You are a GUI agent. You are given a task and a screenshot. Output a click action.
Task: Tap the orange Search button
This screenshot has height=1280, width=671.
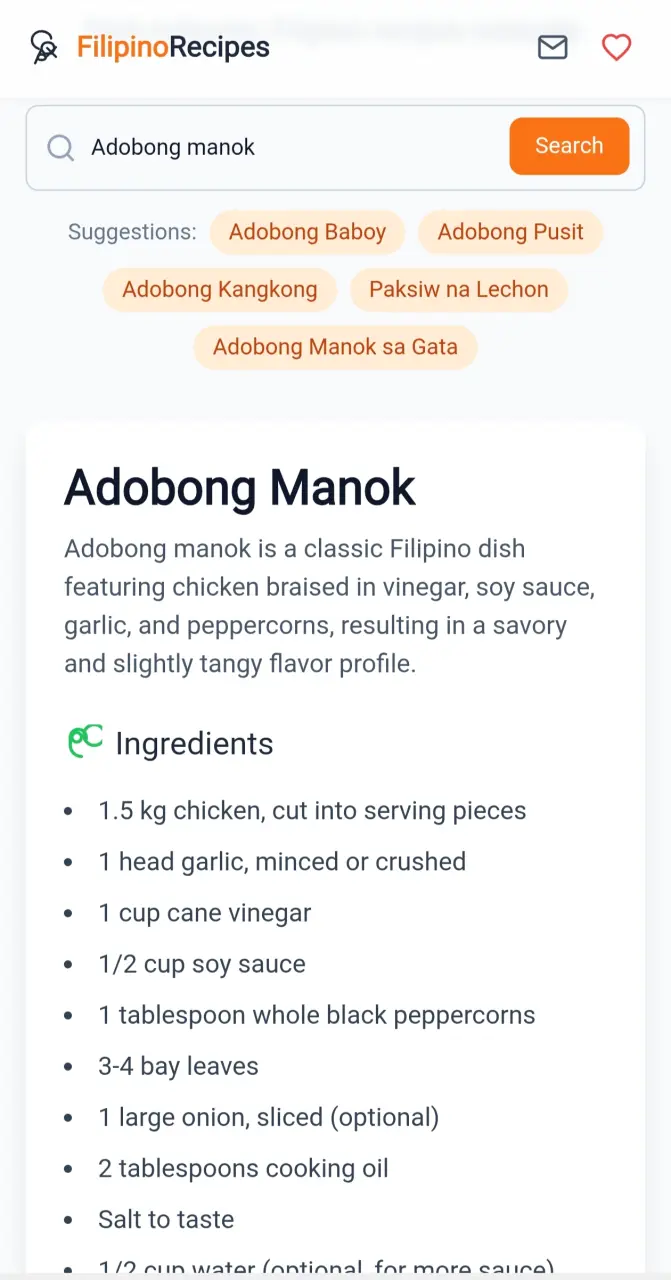569,146
